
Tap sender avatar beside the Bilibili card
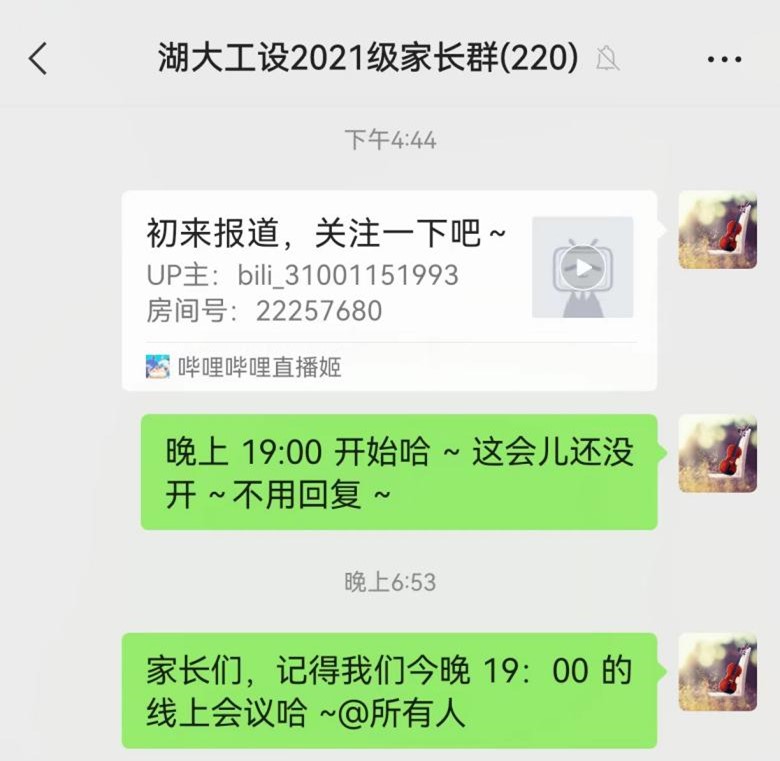click(x=717, y=231)
